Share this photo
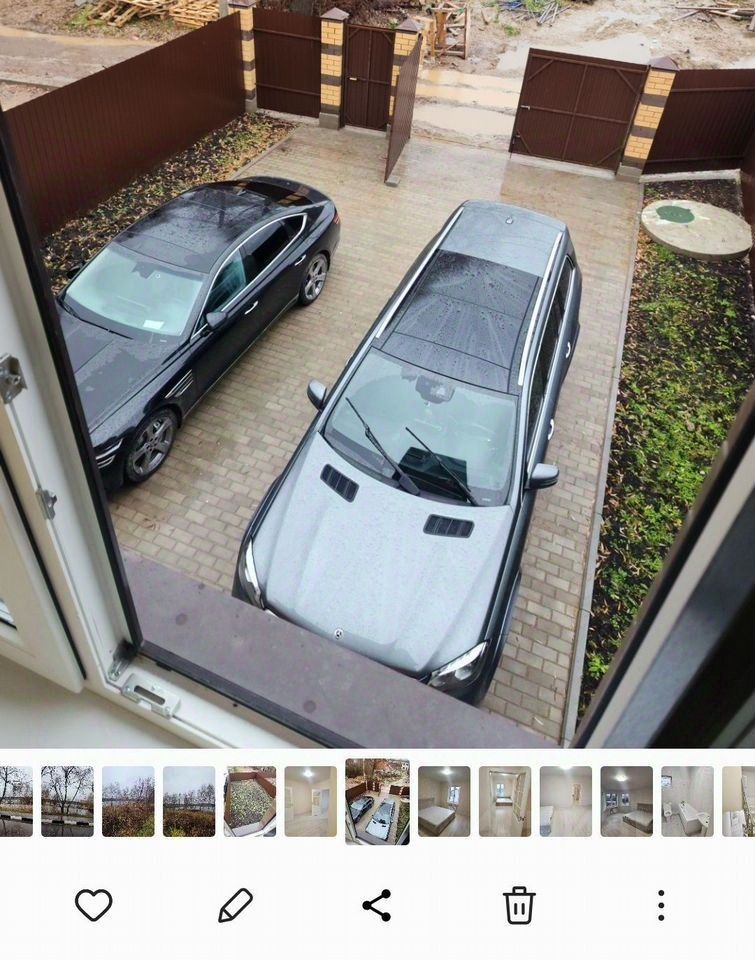The width and height of the screenshot is (755, 960). 377,905
